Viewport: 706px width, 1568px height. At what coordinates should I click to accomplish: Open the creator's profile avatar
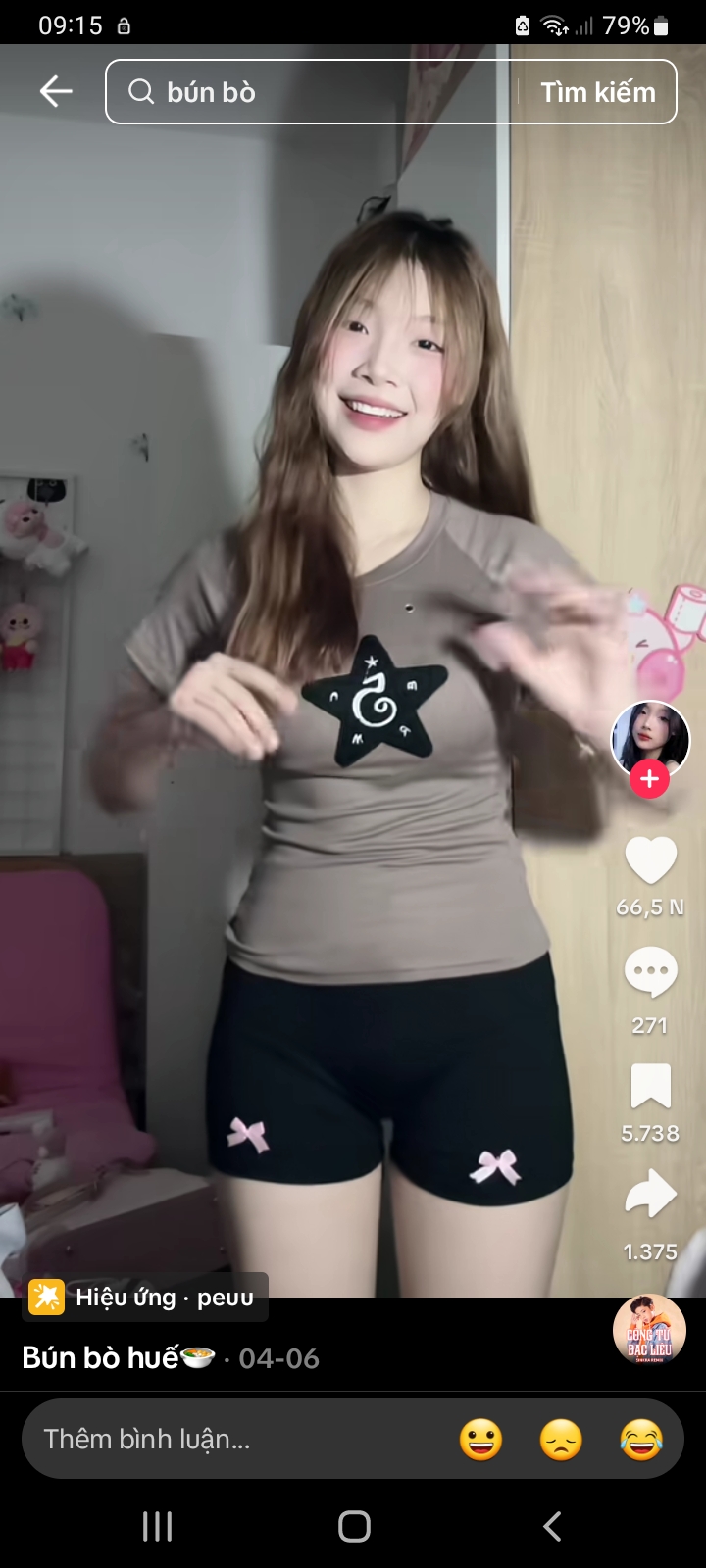[x=650, y=739]
